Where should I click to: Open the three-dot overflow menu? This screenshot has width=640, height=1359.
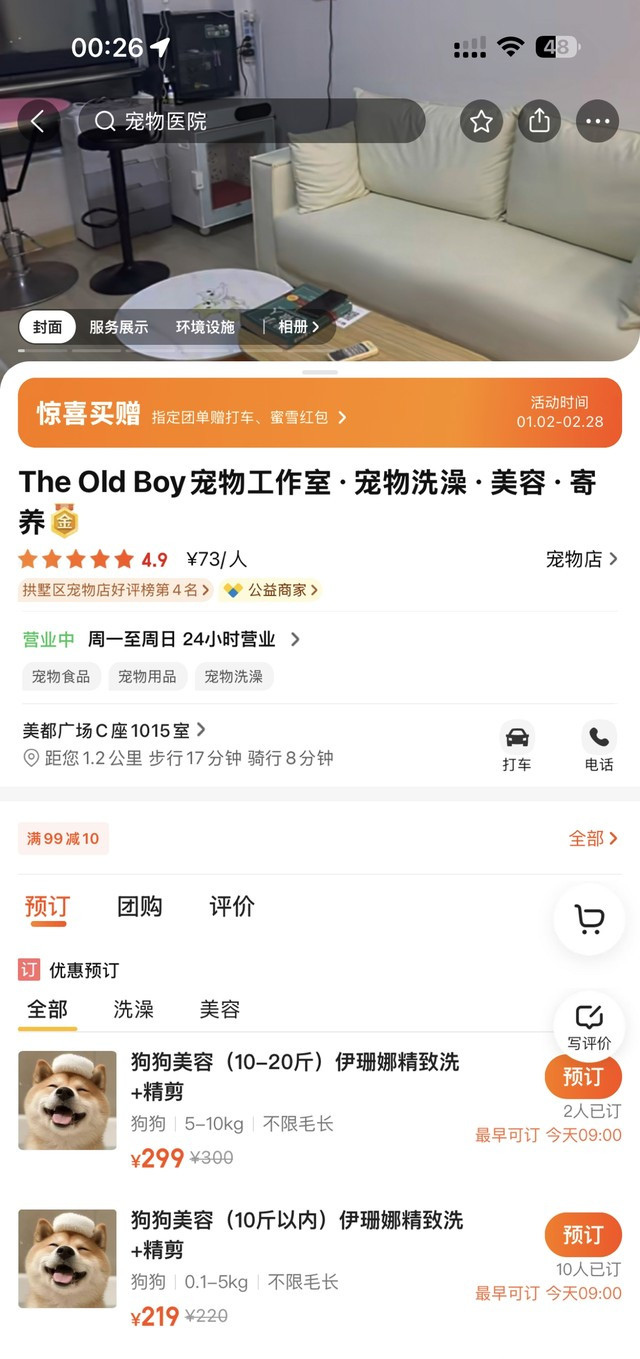[x=597, y=121]
